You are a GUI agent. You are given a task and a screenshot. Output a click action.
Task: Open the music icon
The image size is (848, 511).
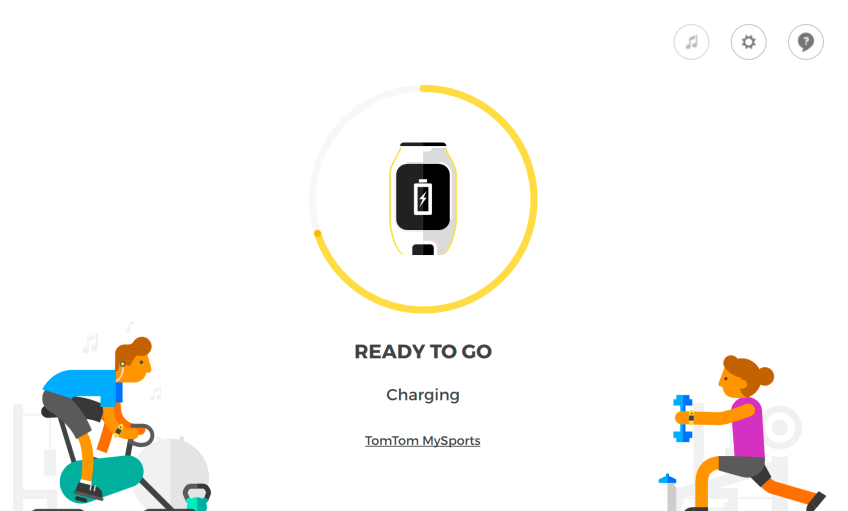tap(691, 42)
